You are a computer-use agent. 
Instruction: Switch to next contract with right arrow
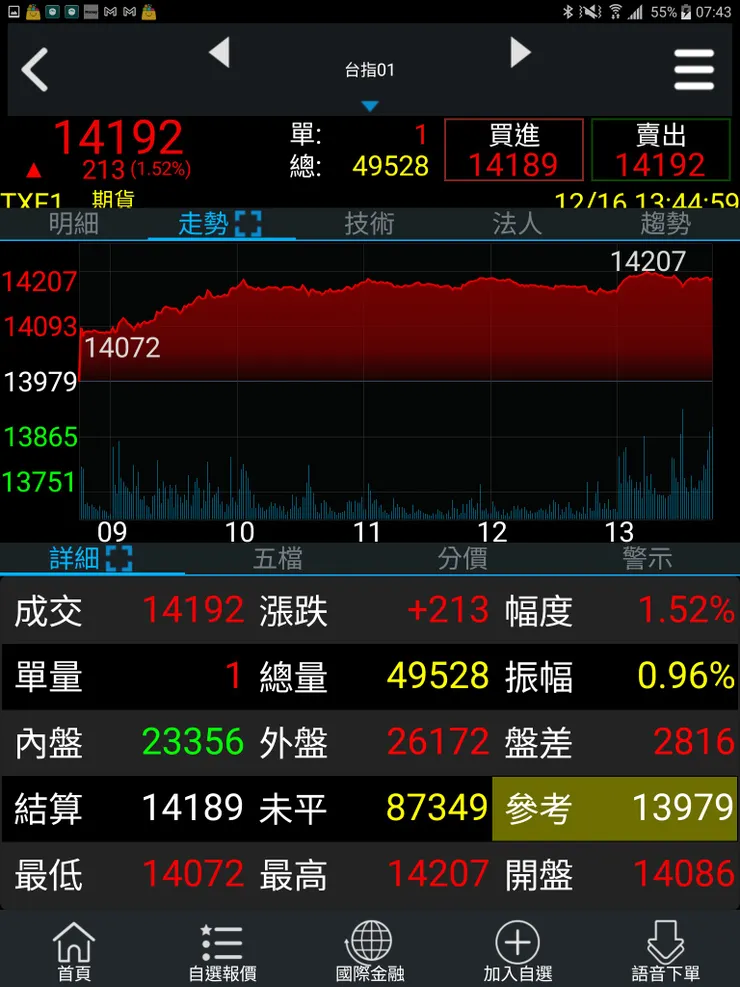(x=521, y=53)
